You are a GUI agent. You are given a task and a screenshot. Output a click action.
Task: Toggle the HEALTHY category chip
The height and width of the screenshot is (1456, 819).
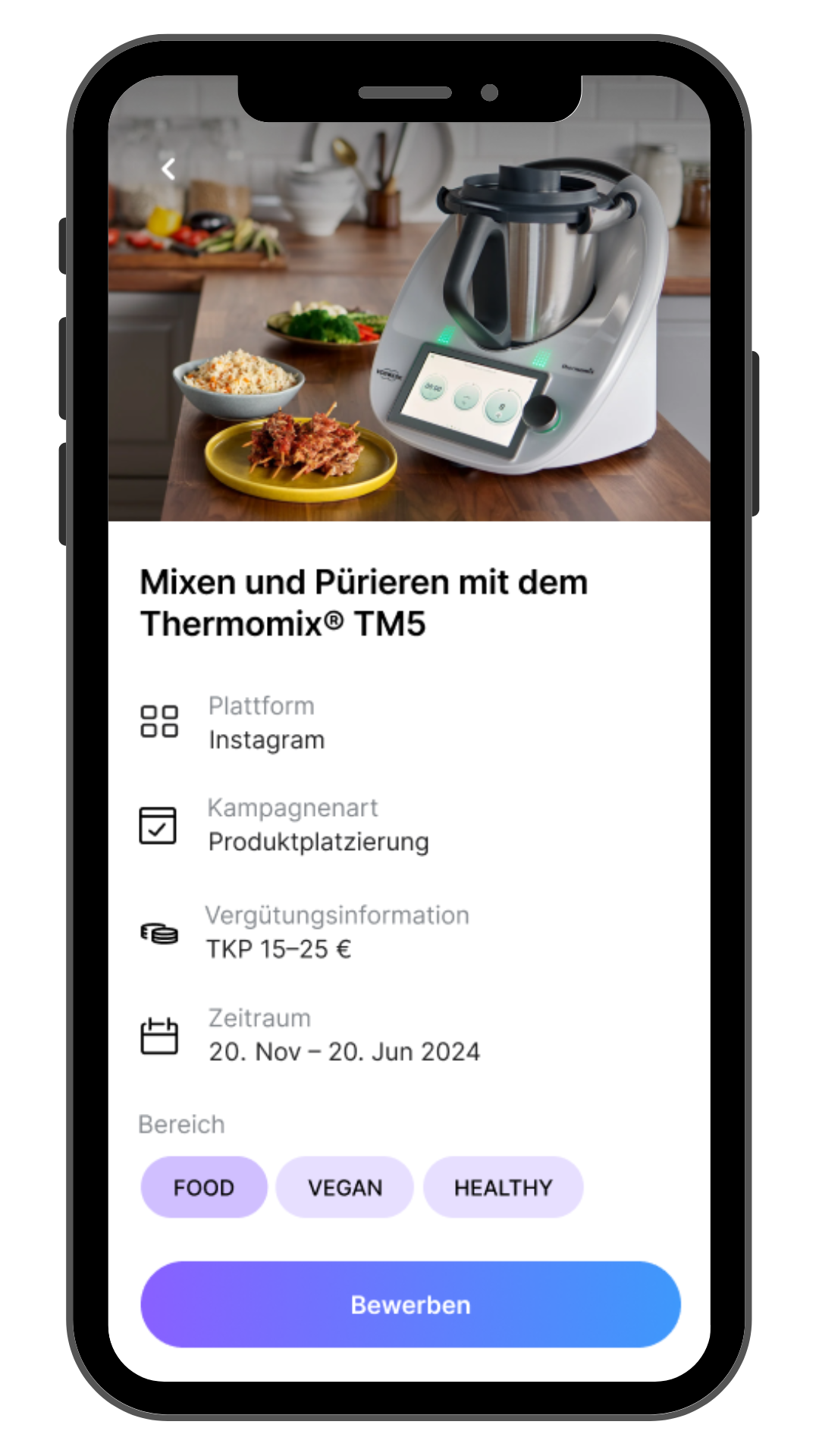tap(504, 1188)
